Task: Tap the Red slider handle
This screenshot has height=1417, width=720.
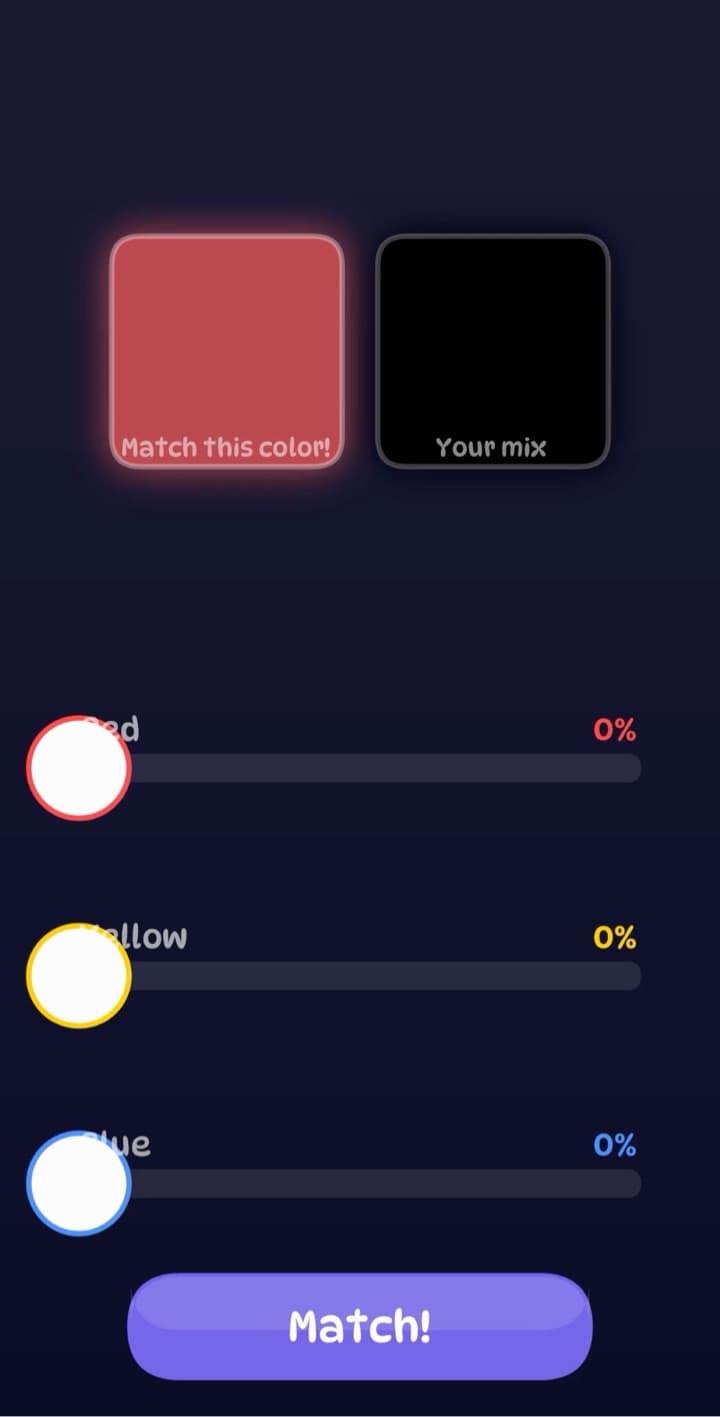Action: (x=78, y=768)
